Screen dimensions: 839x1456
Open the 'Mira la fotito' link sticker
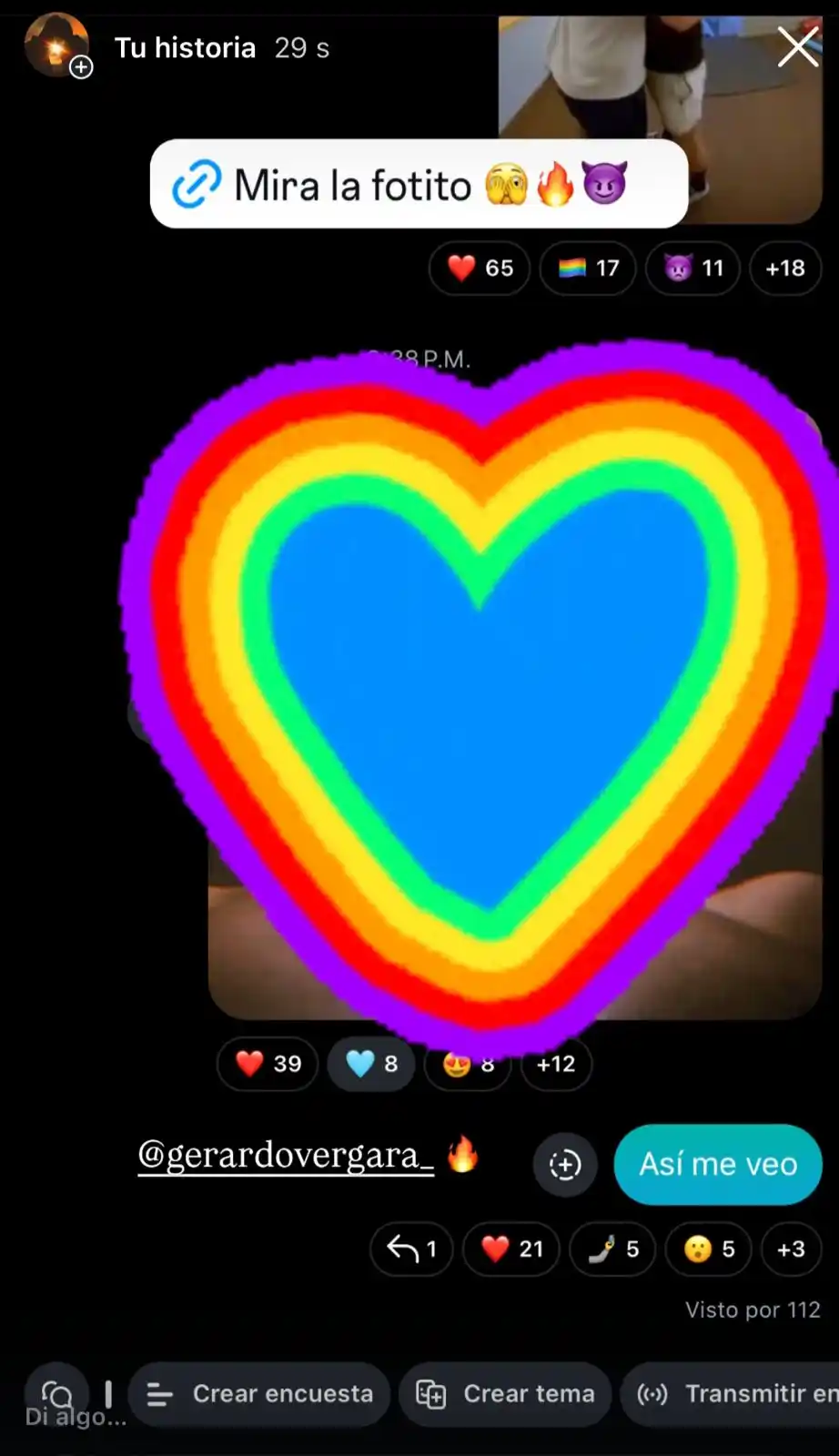tap(418, 185)
